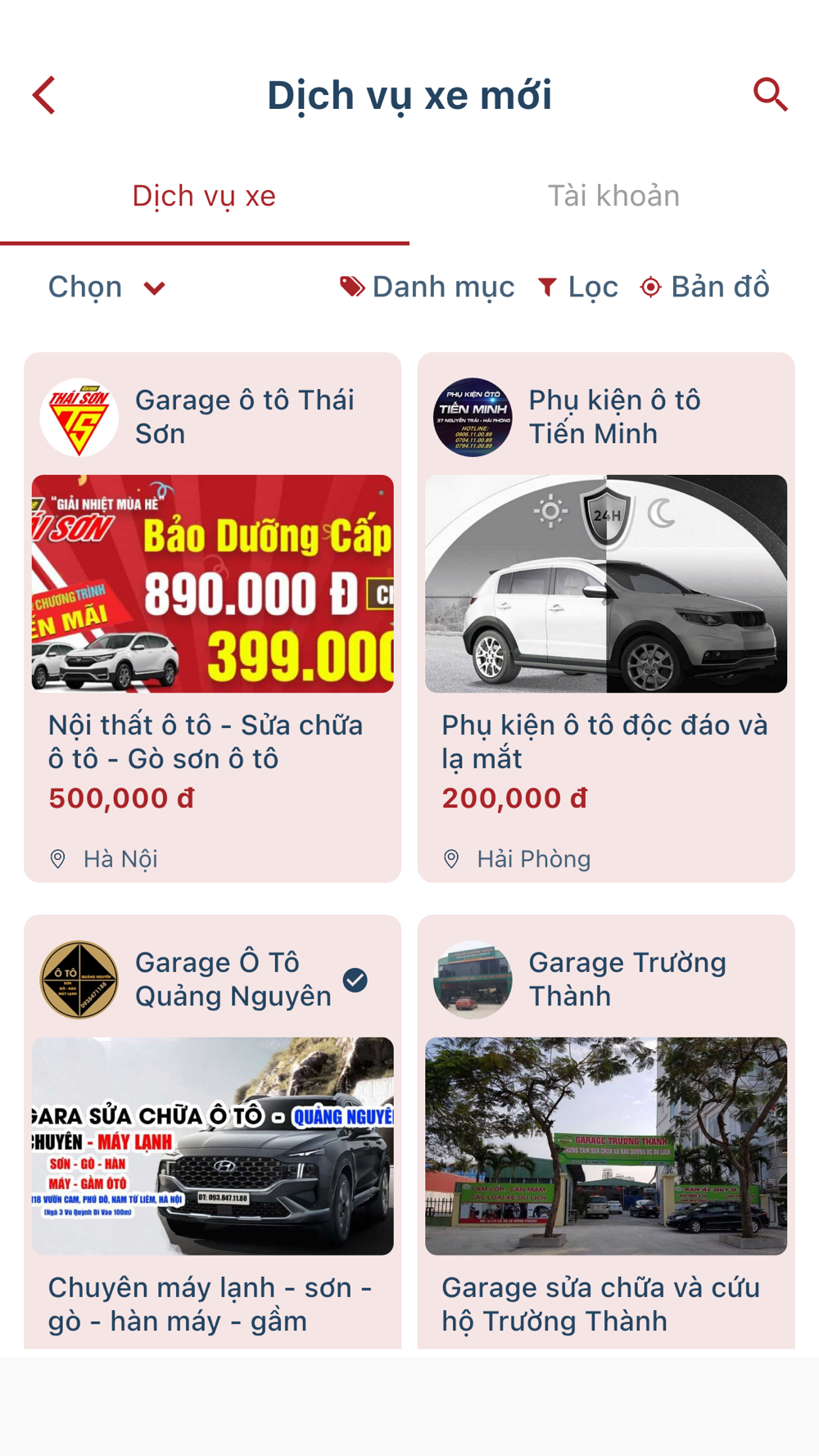Open the Phụ kiện ô tô Tiến Minh card
This screenshot has width=819, height=1456.
pos(606,617)
